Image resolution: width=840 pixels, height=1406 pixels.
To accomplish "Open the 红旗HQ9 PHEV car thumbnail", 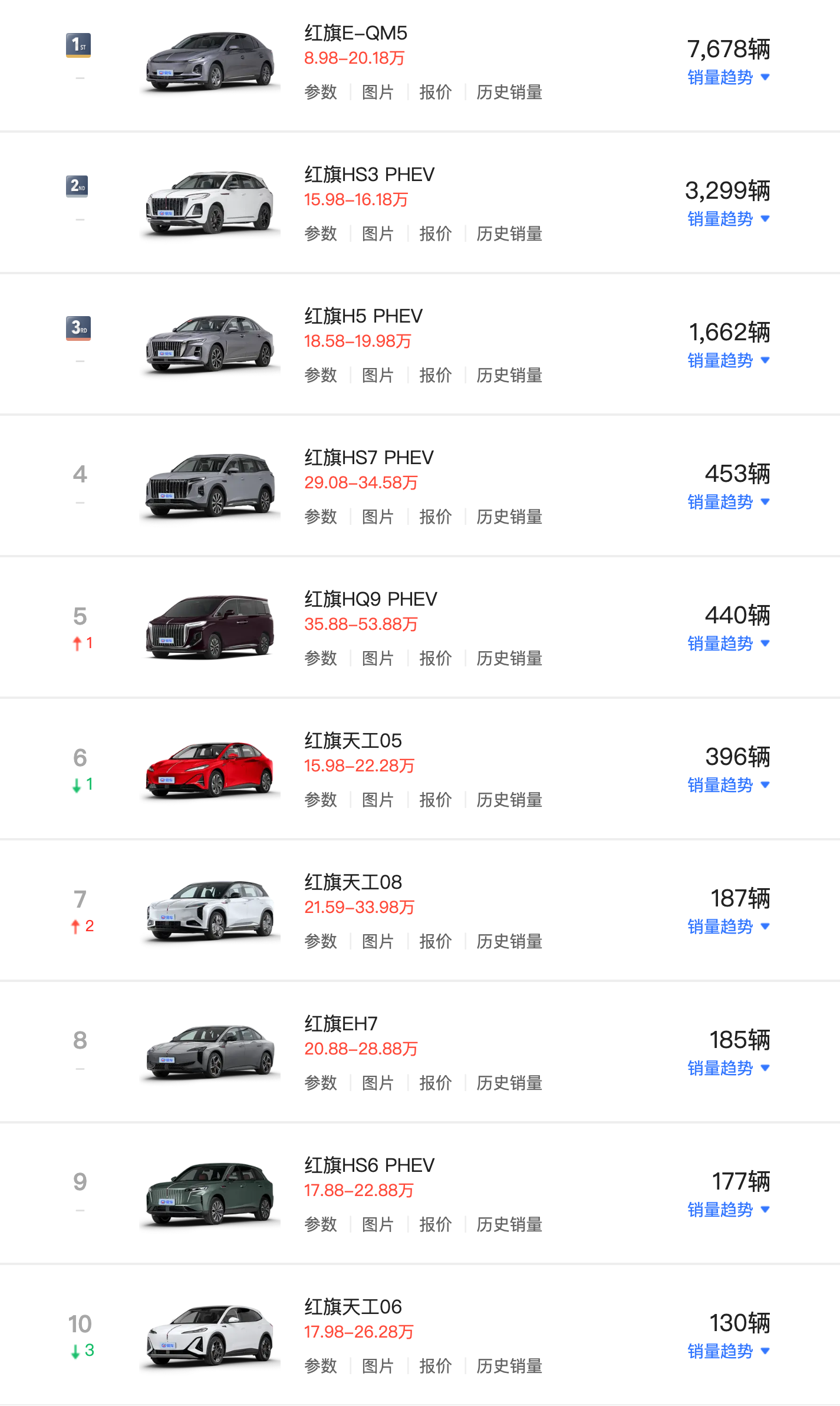I will 210,627.
